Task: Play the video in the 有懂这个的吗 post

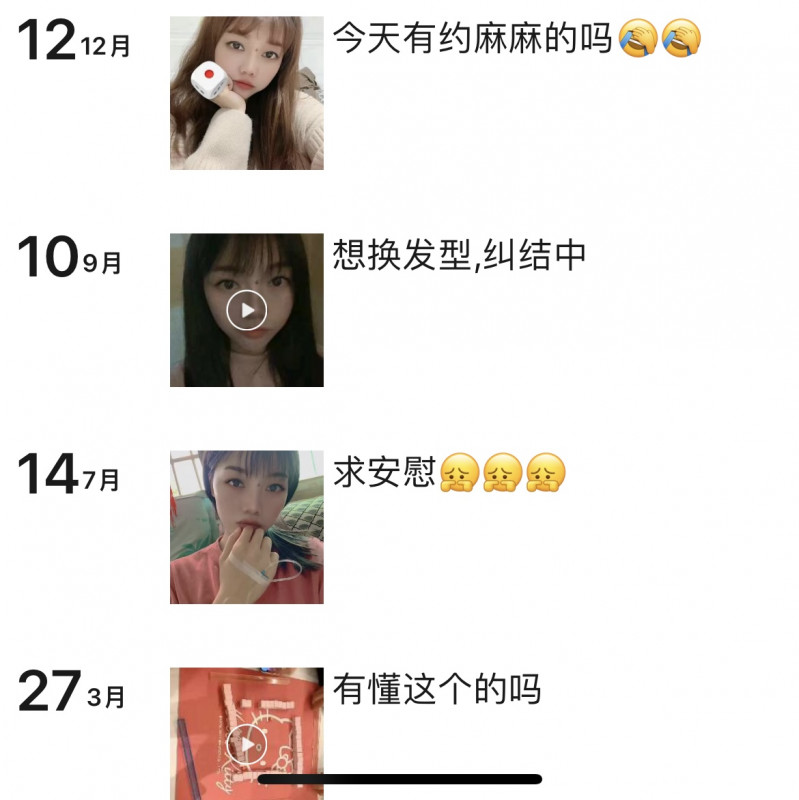Action: click(246, 744)
